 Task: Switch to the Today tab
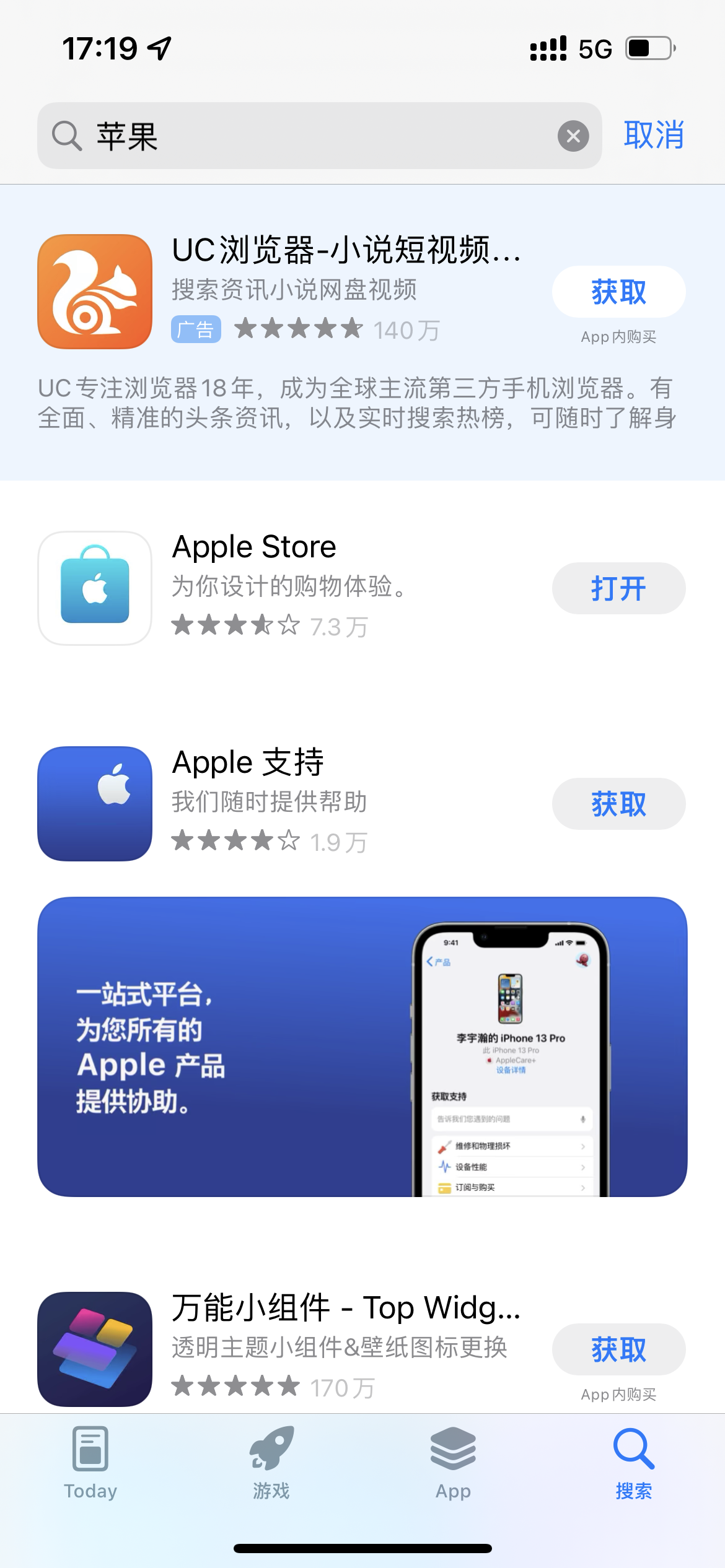coord(90,1463)
